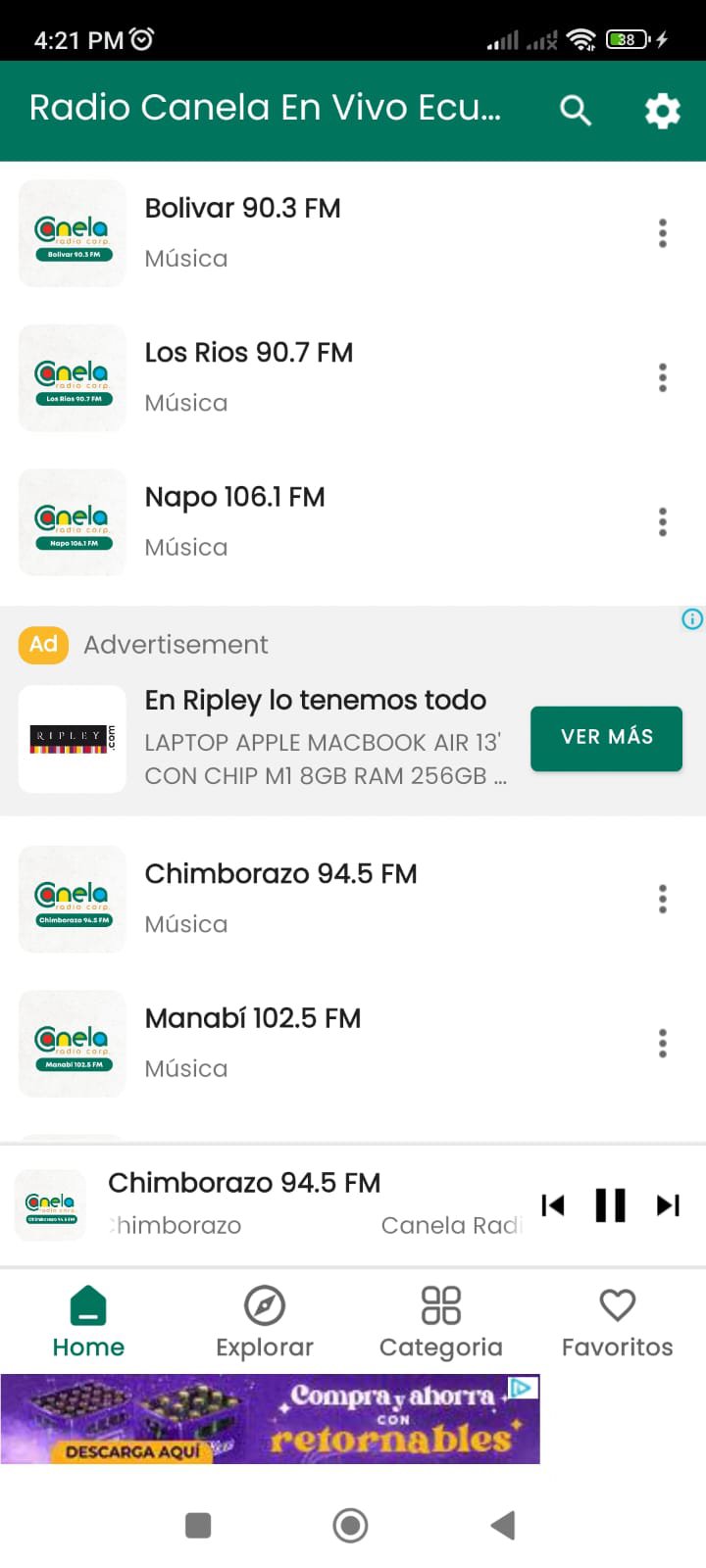This screenshot has height=1568, width=706.
Task: Click the Bolivar 90.3 FM station logo
Action: pos(72,233)
